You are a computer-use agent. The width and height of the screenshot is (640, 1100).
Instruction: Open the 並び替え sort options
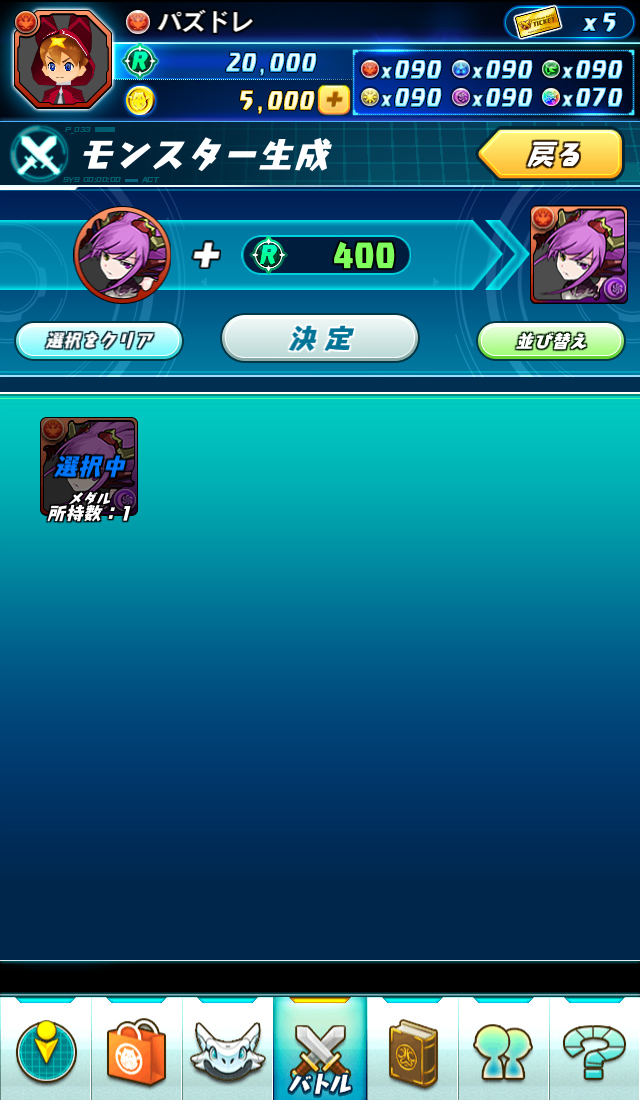pyautogui.click(x=551, y=340)
